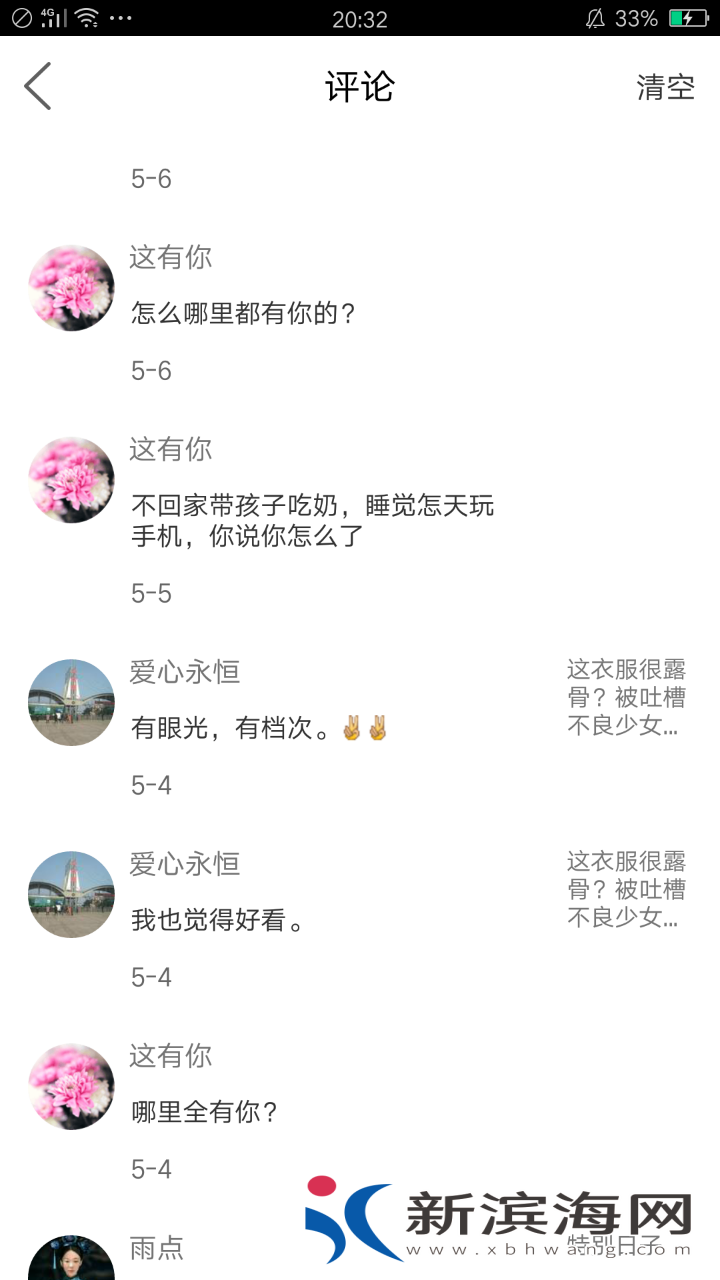Image resolution: width=720 pixels, height=1280 pixels.
Task: Open the comment "有眼光，有档次。"
Action: (x=258, y=728)
